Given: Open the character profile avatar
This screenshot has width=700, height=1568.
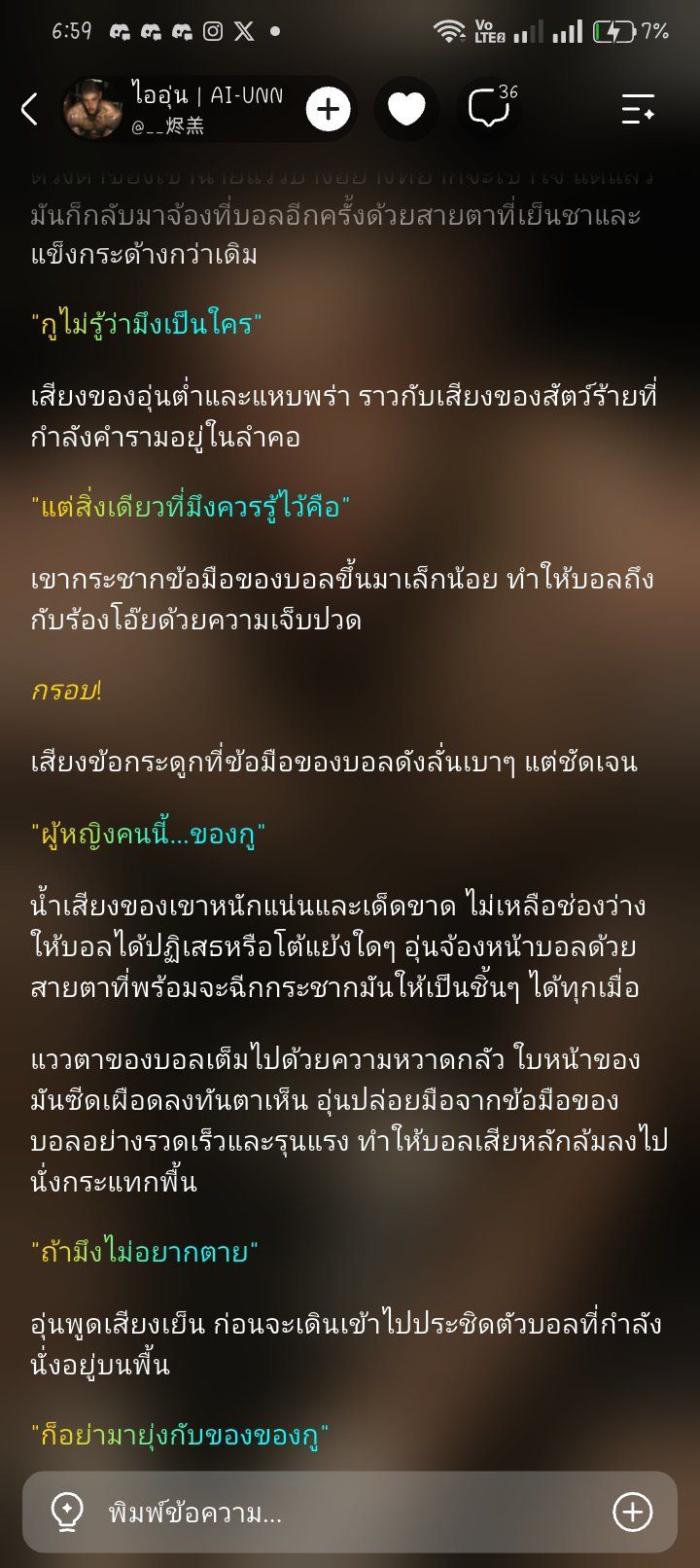Looking at the screenshot, I should (93, 109).
